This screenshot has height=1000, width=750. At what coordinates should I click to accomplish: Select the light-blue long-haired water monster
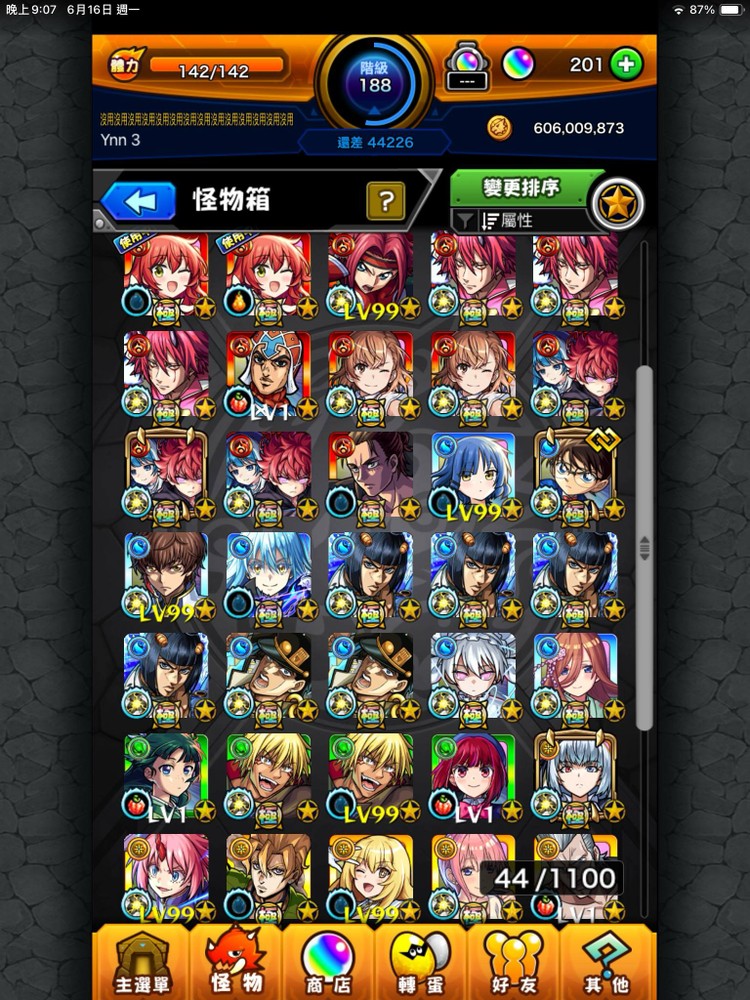point(268,575)
